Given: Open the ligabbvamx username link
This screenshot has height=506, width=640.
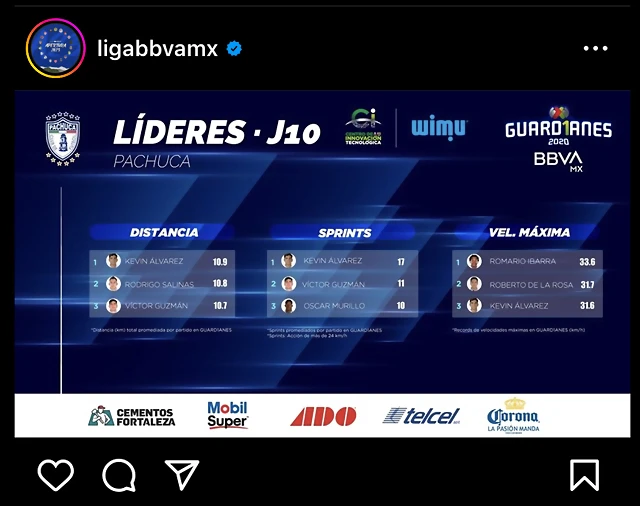Looking at the screenshot, I should click(x=157, y=48).
